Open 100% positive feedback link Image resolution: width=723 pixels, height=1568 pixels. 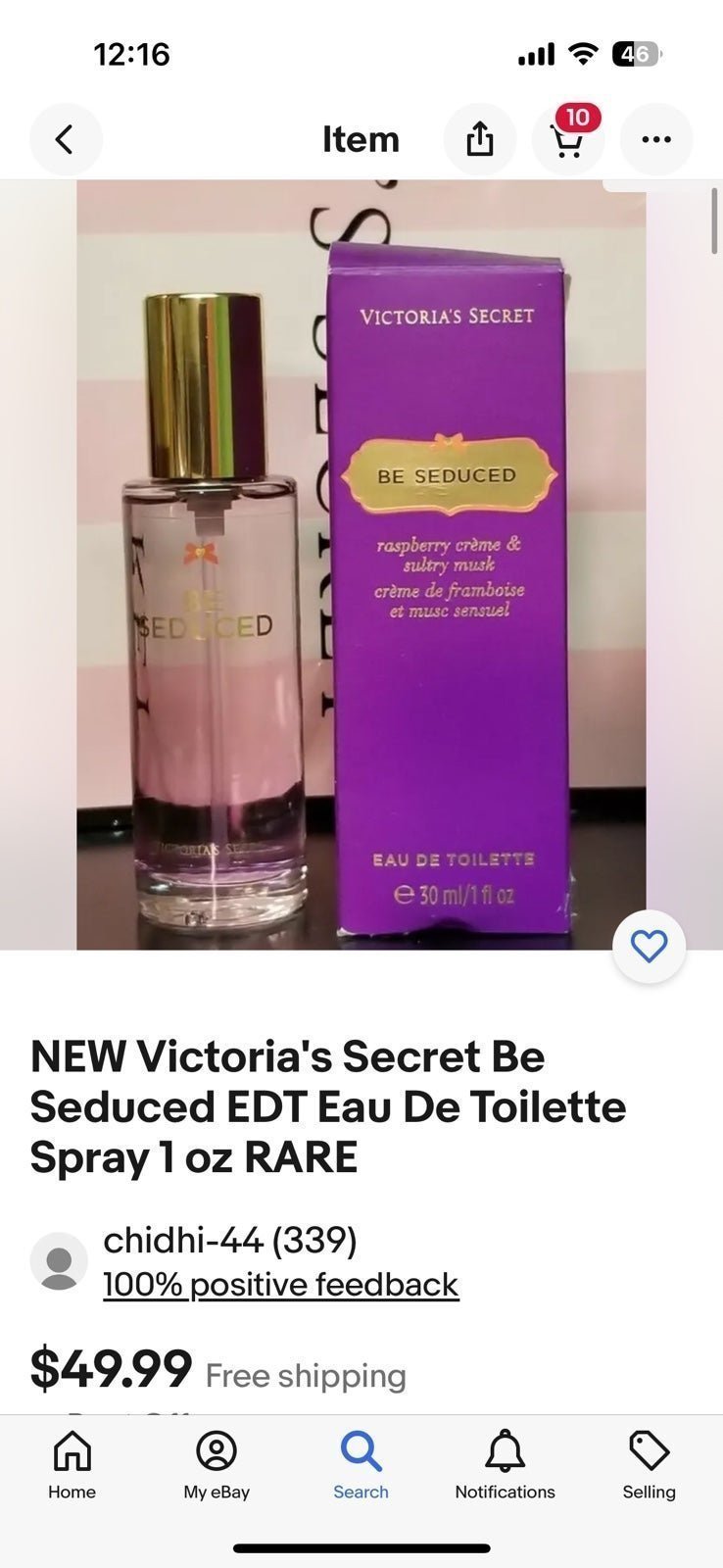(280, 1284)
